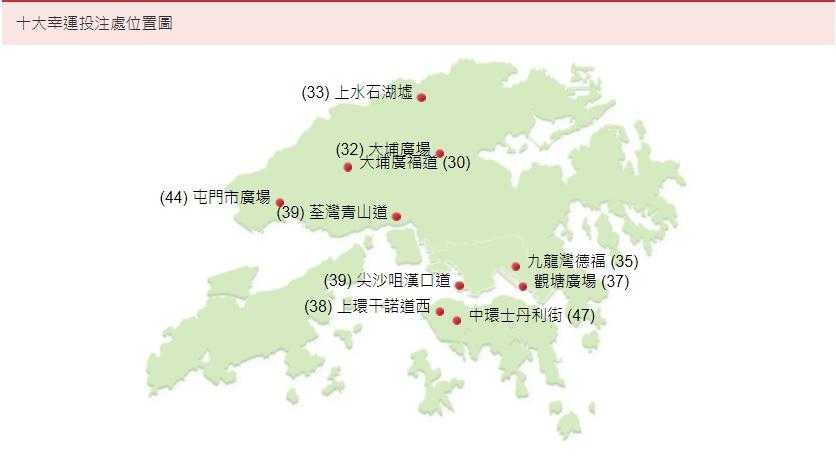The height and width of the screenshot is (457, 836).
Task: Tap the 屯門市廣場 location dot
Action: point(280,202)
